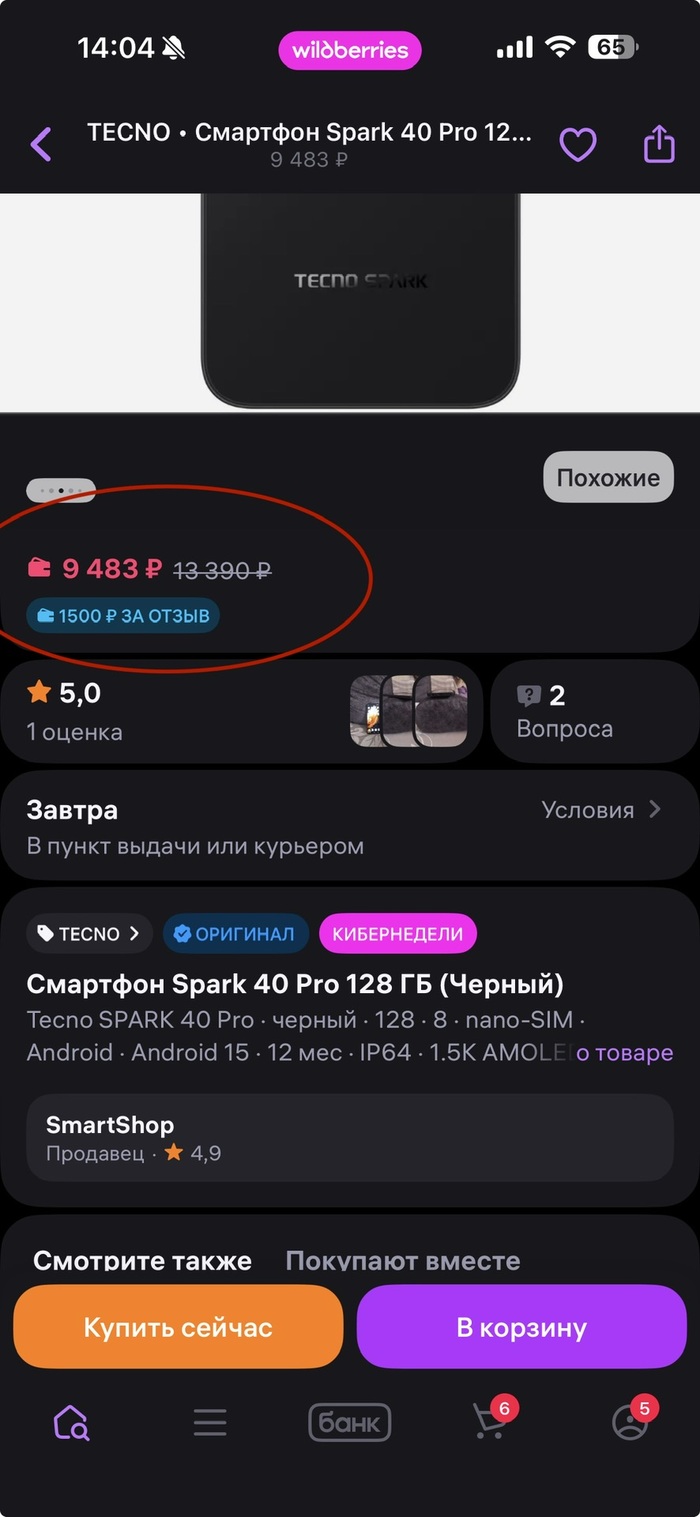
Task: Switch to Покупают вместе tab
Action: coord(402,1261)
